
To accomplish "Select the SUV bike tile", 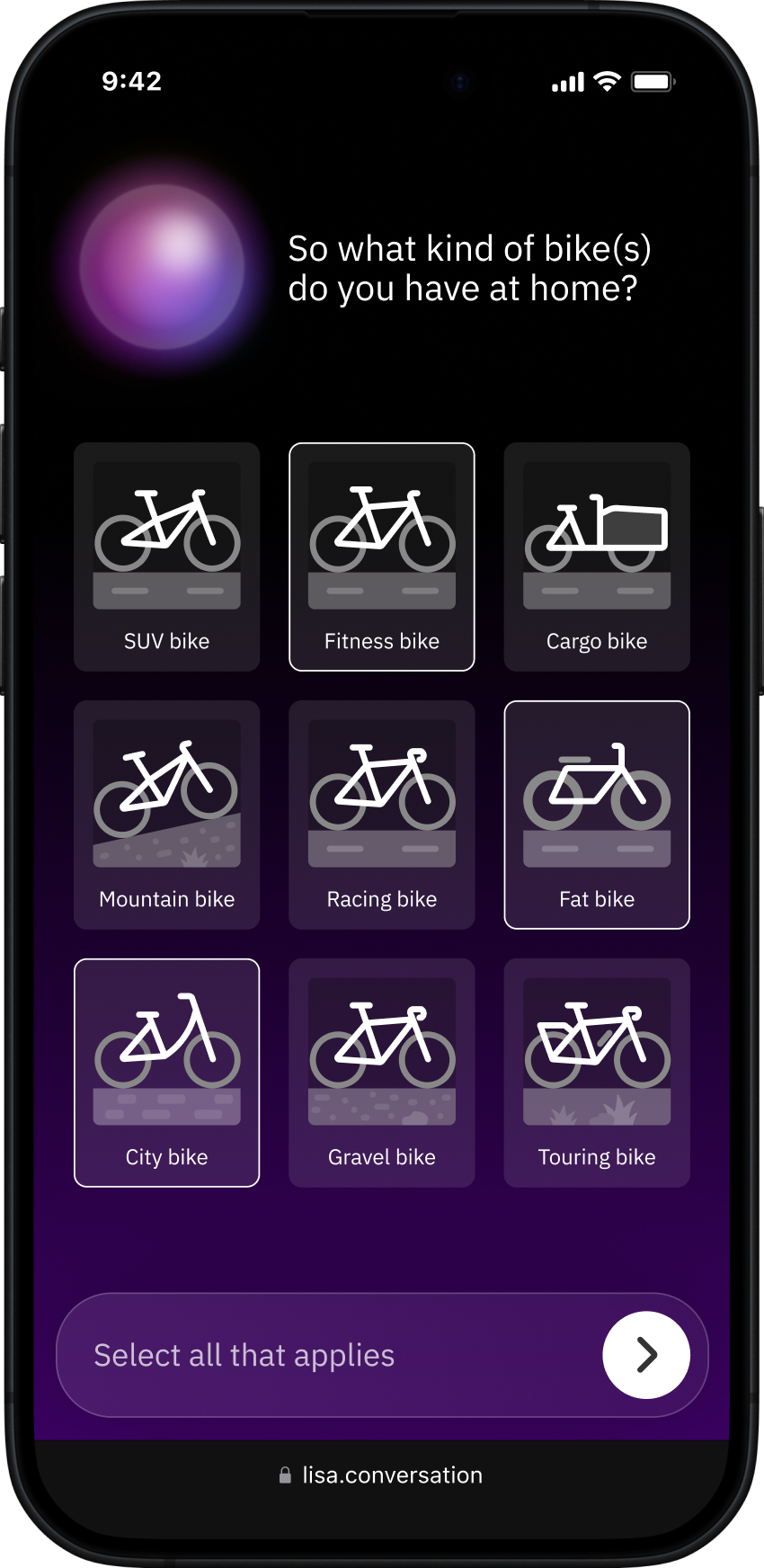I will click(x=166, y=557).
